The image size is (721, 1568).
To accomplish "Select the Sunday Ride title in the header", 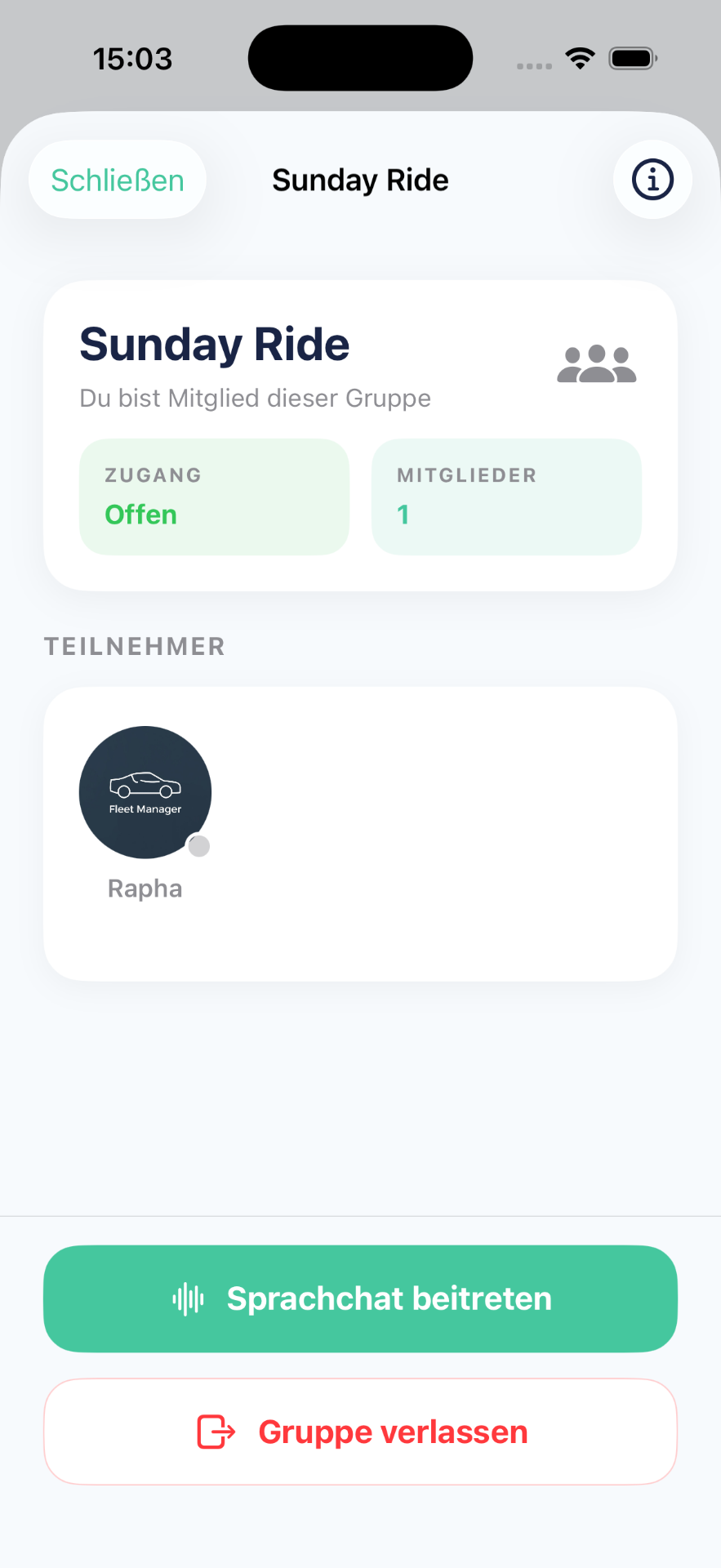I will [360, 179].
